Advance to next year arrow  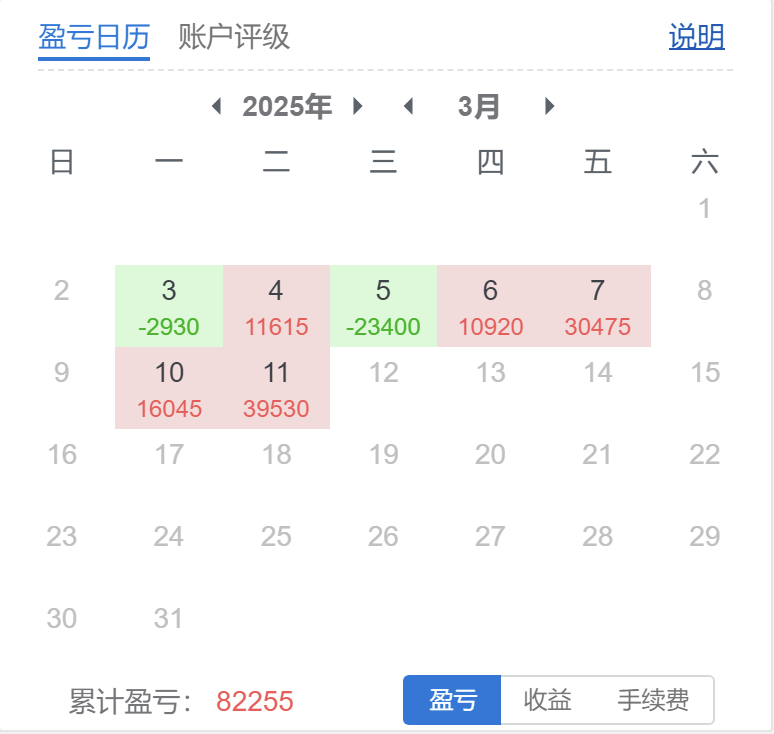[x=358, y=107]
